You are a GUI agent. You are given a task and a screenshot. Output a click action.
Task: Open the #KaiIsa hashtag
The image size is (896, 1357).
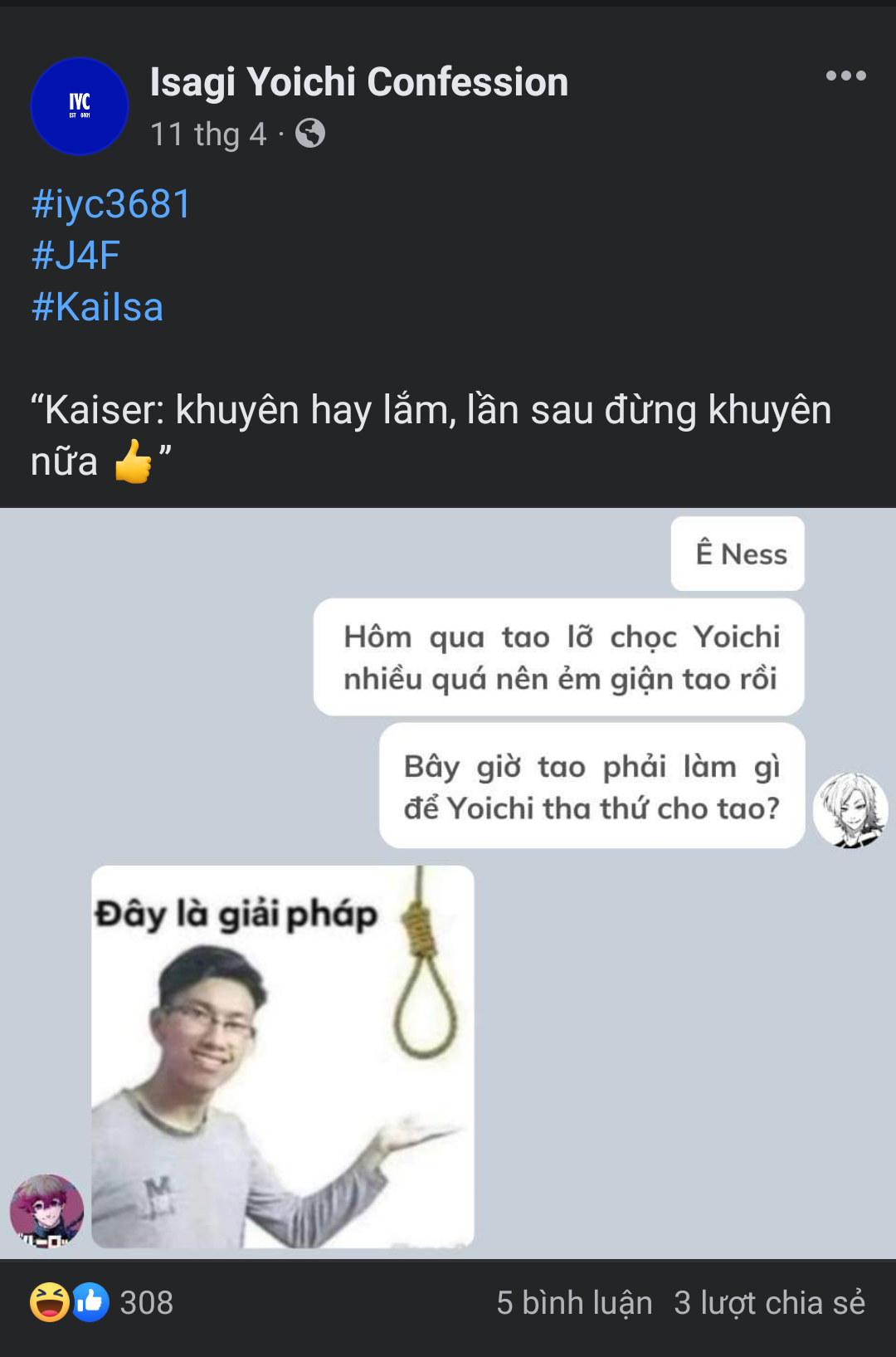tap(97, 307)
